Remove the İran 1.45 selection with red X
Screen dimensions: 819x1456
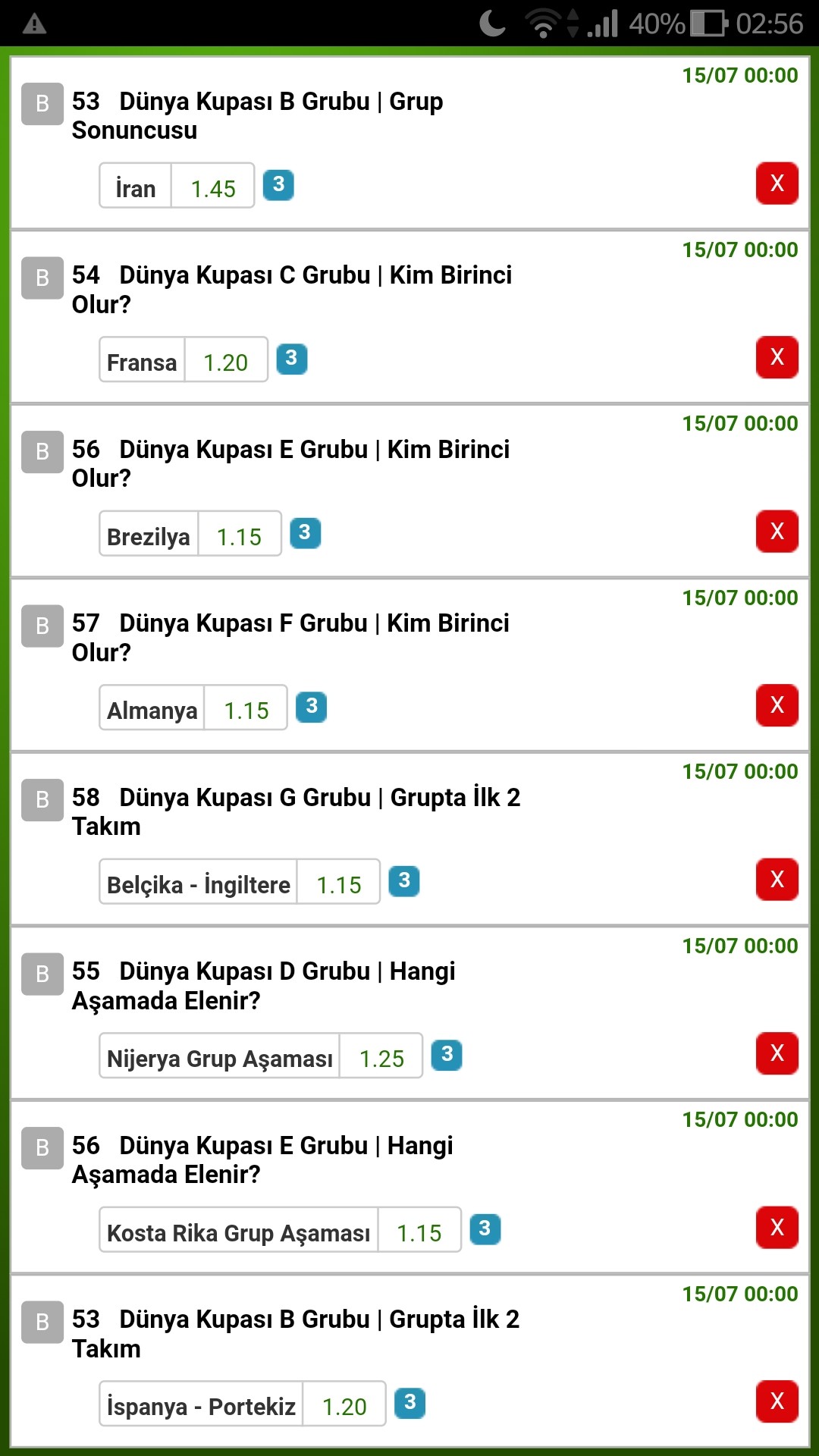[777, 183]
